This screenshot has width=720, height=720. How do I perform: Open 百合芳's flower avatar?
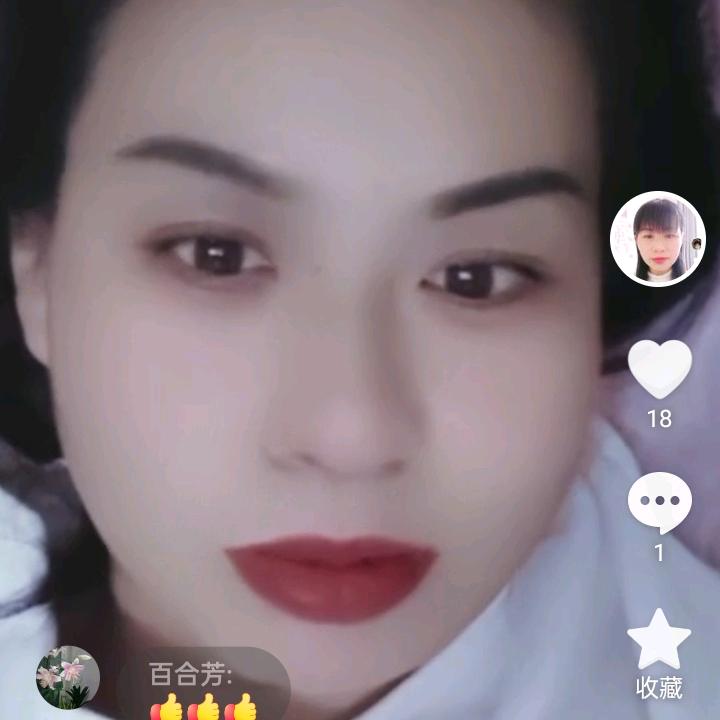point(68,677)
